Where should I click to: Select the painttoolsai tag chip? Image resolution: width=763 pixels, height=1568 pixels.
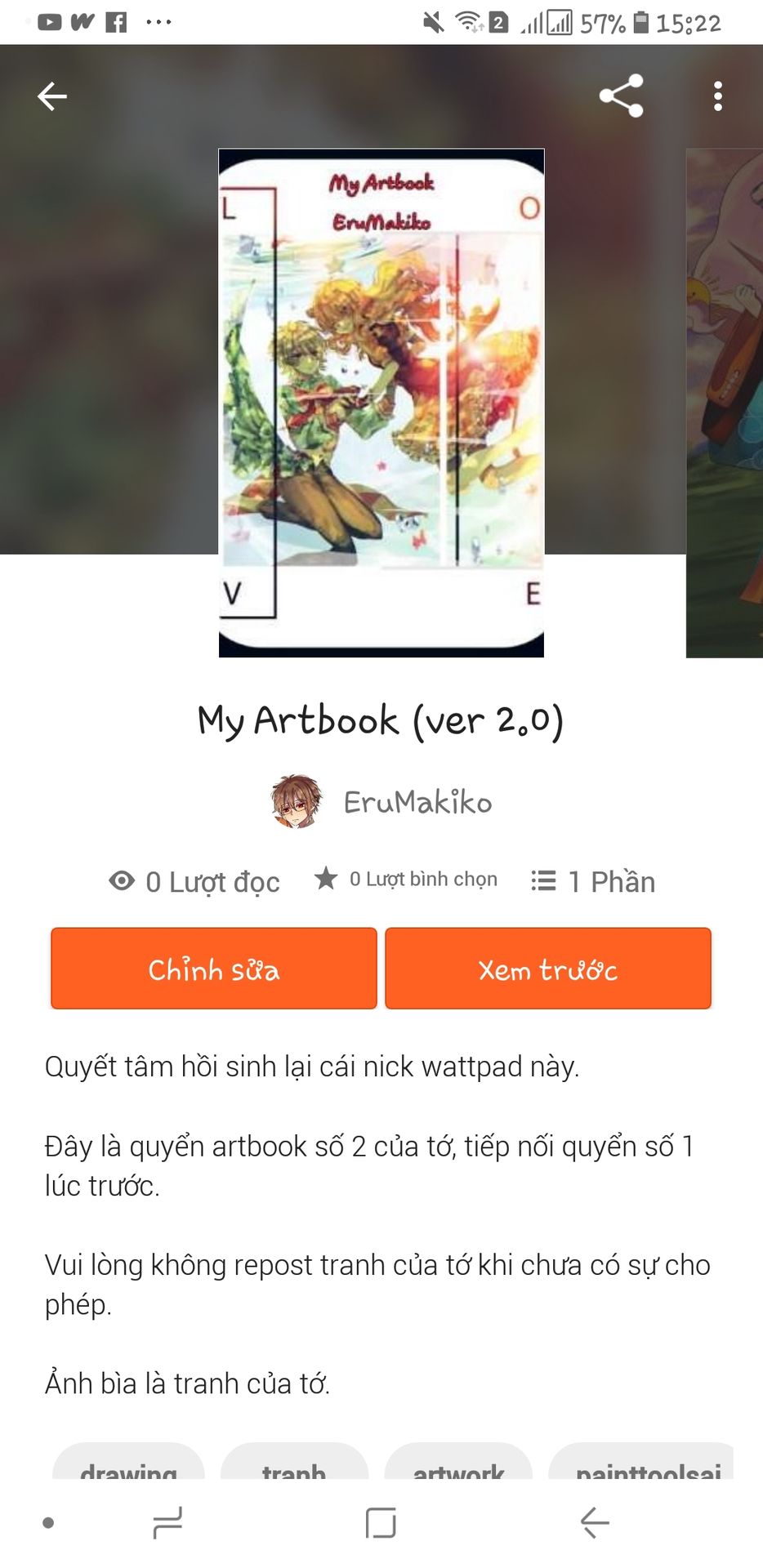[645, 1465]
